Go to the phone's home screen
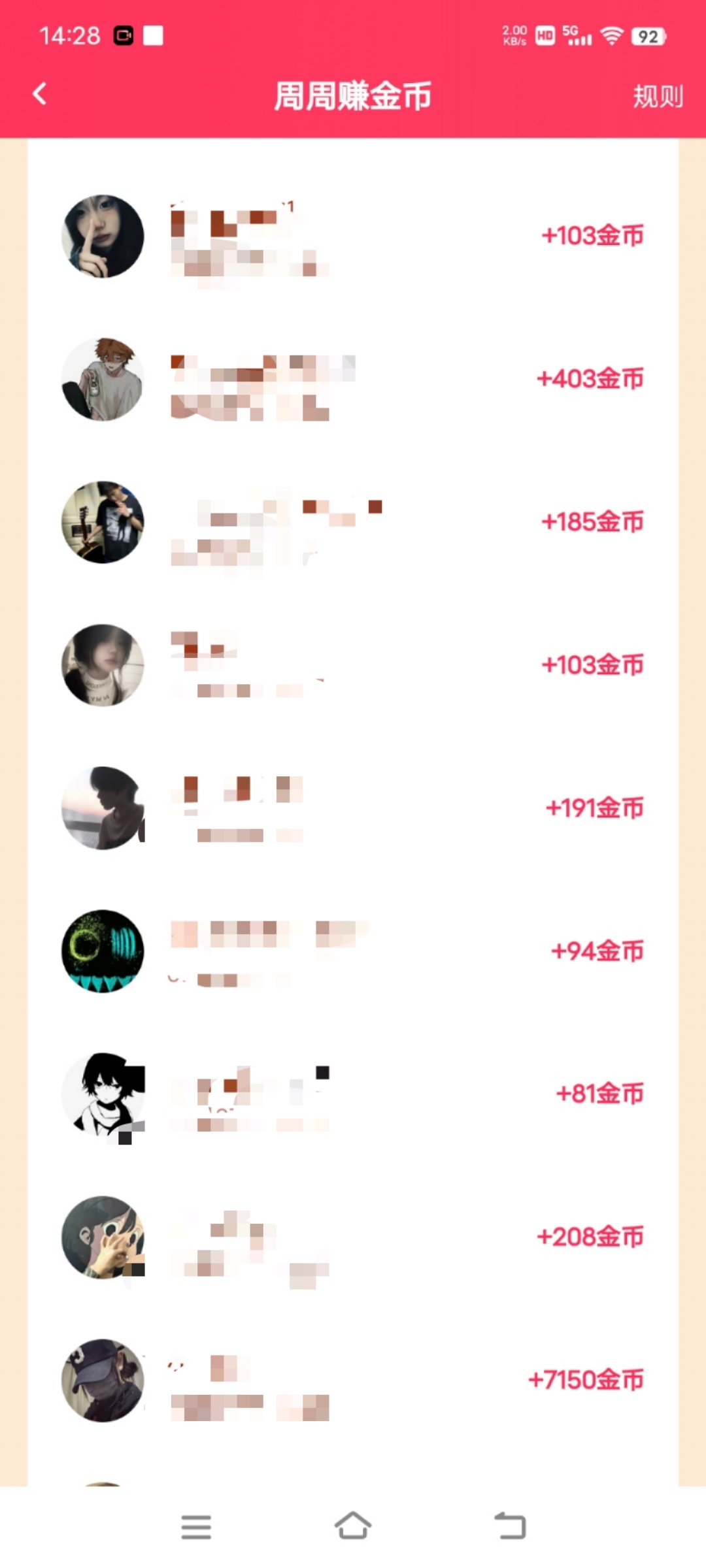Image resolution: width=706 pixels, height=1568 pixels. pyautogui.click(x=353, y=1526)
